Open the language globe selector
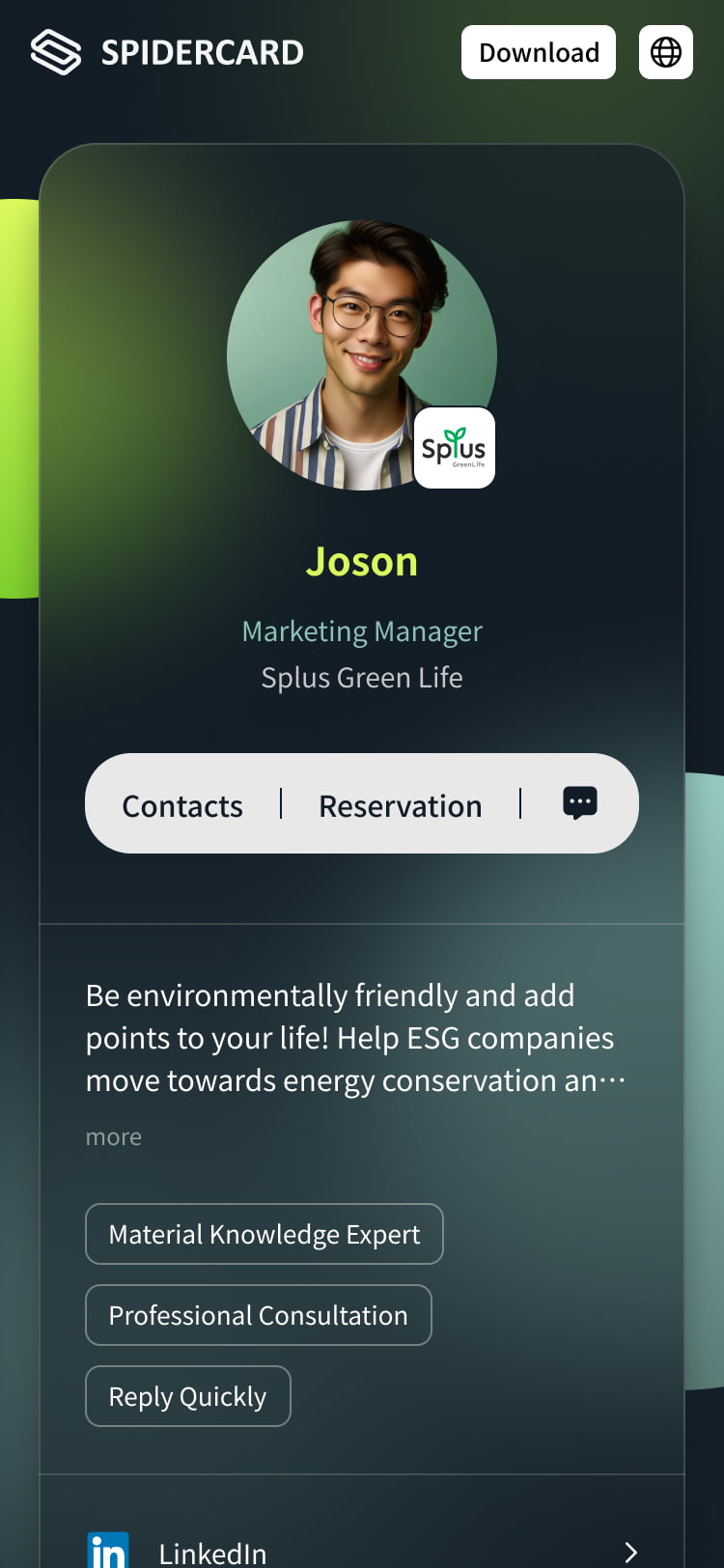 point(665,52)
